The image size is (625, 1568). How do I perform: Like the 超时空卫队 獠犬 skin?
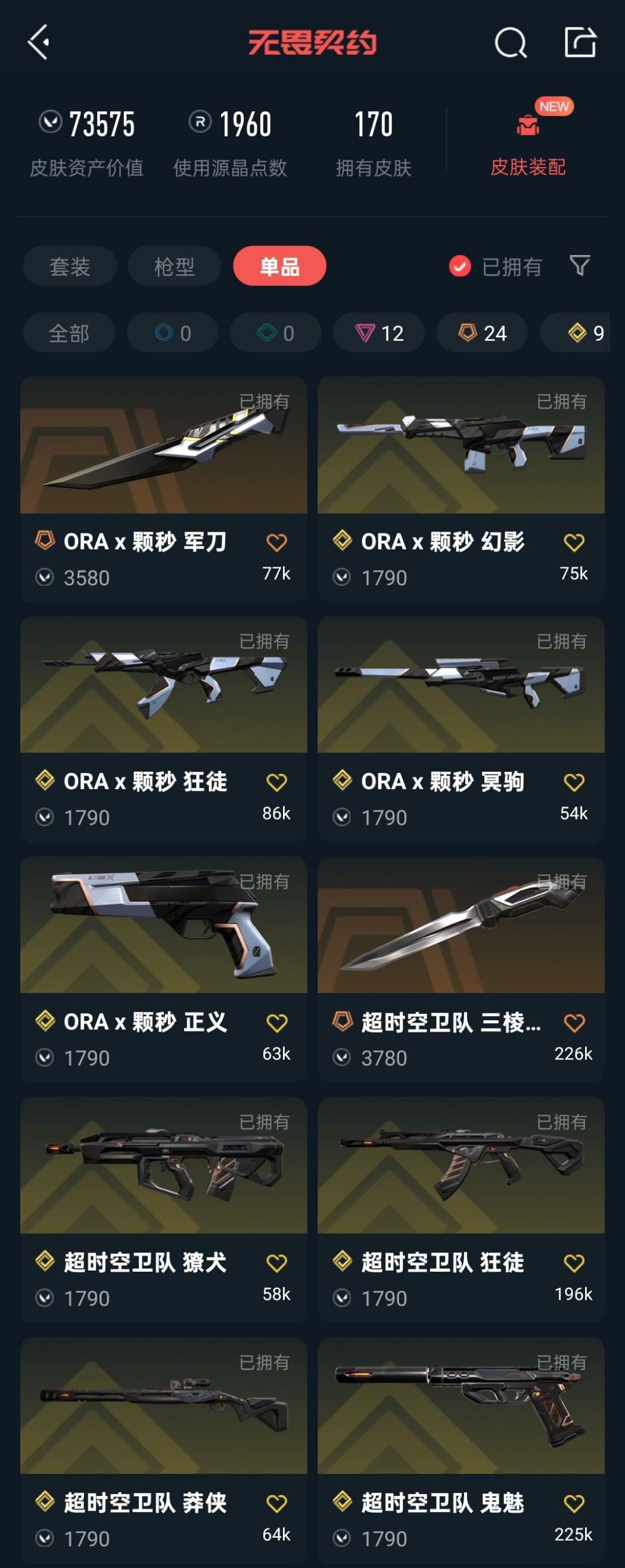coord(276,1263)
